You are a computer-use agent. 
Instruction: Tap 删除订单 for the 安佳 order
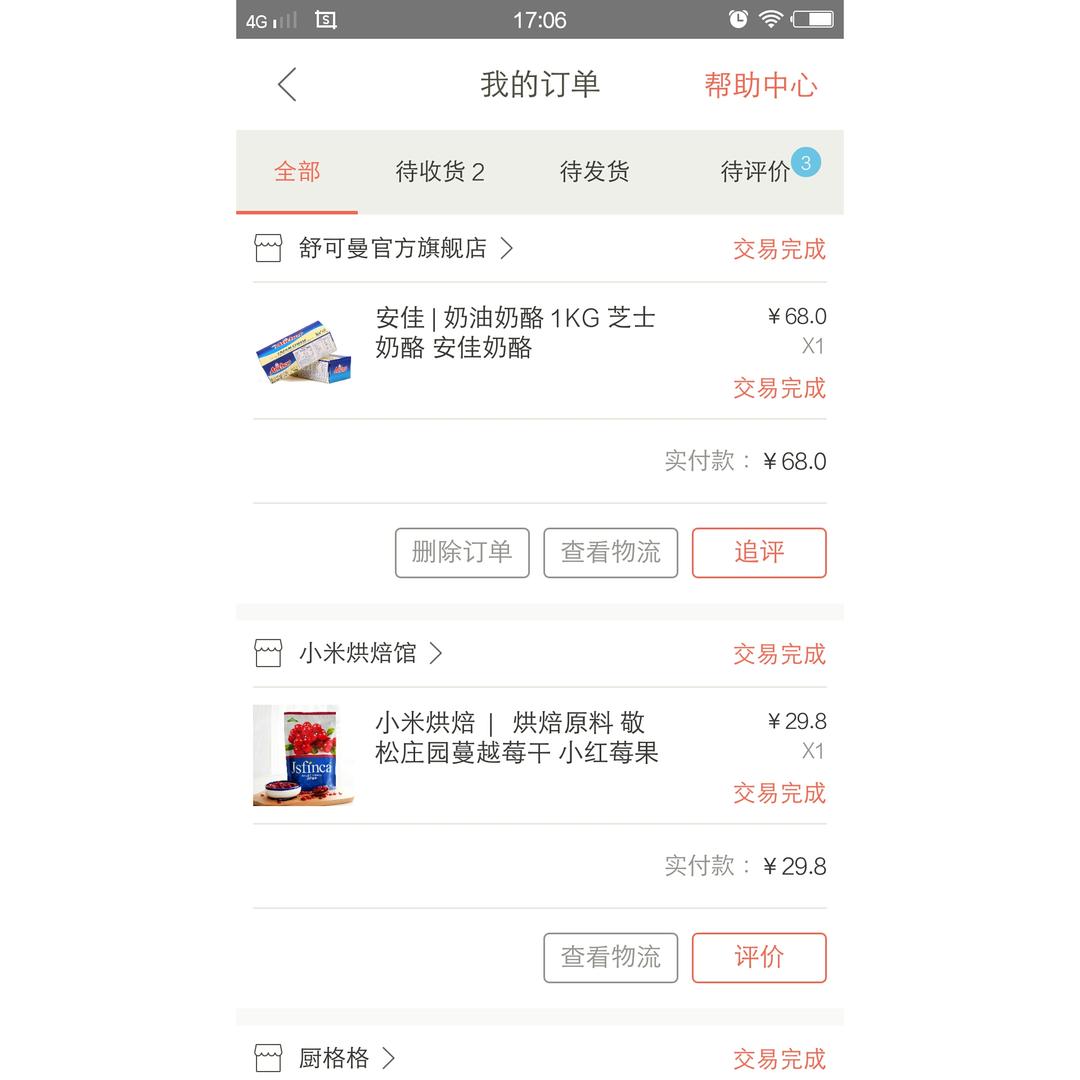click(462, 552)
